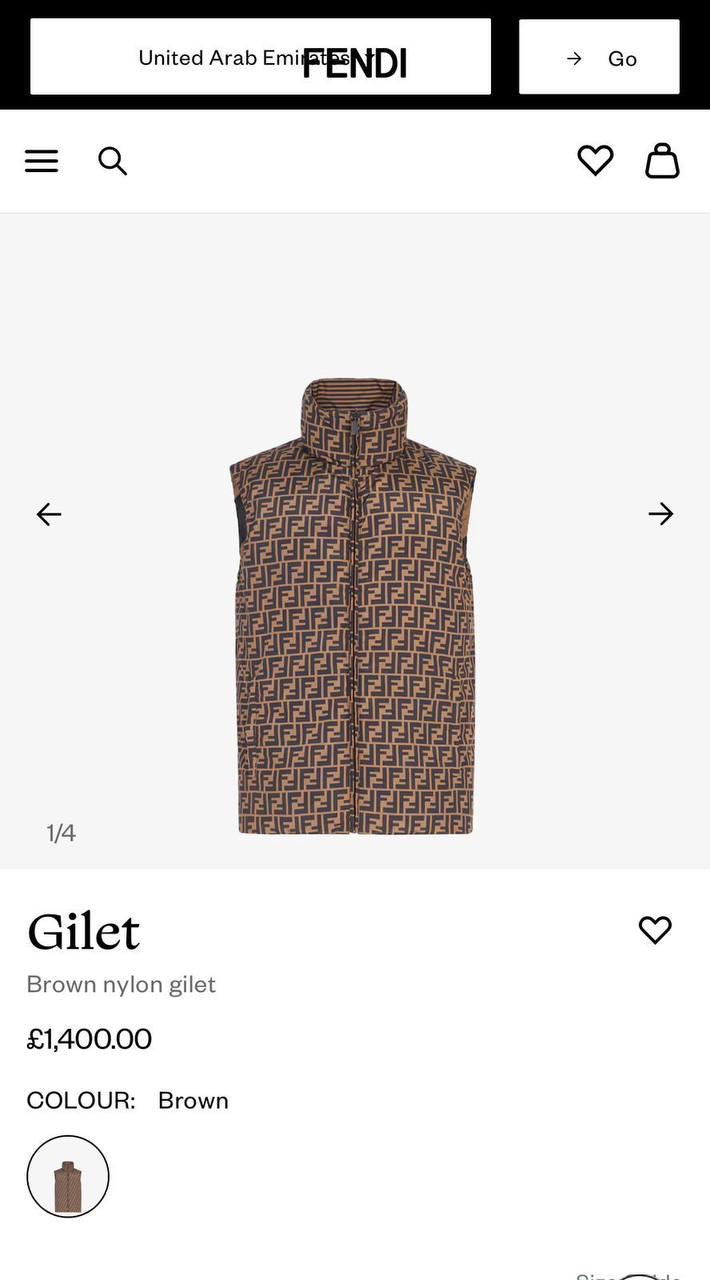
Task: Open the search magnifier
Action: pyautogui.click(x=112, y=161)
